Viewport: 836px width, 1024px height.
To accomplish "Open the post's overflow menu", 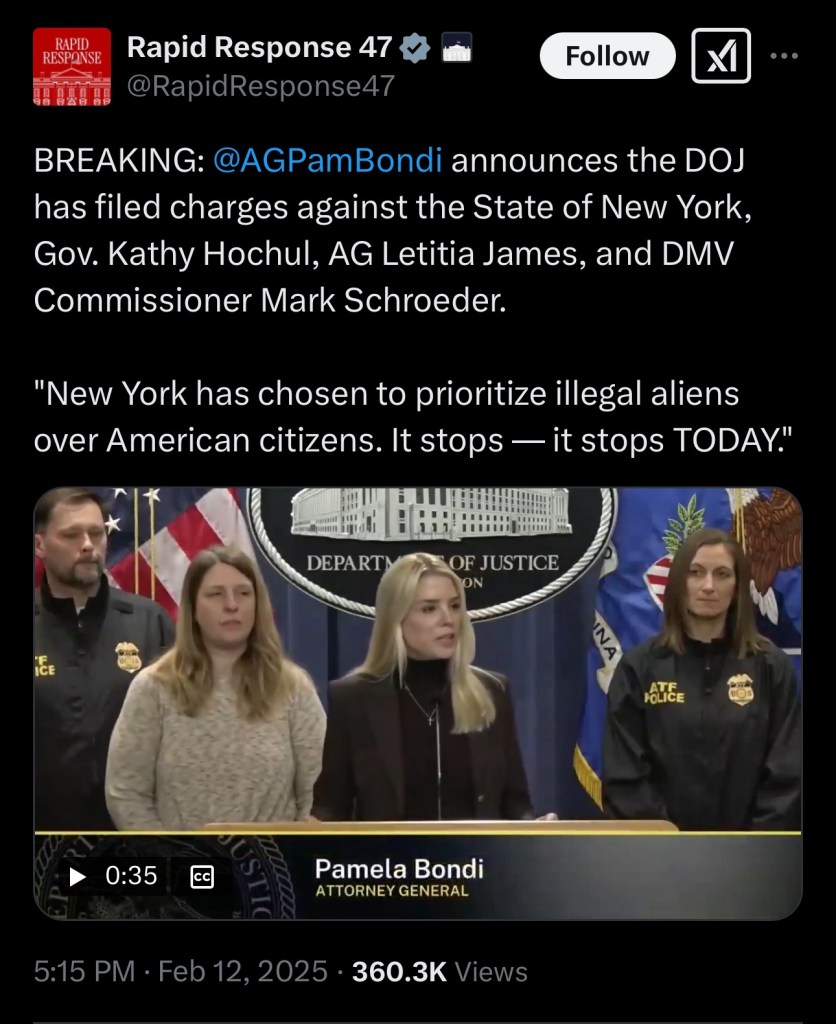I will point(783,56).
